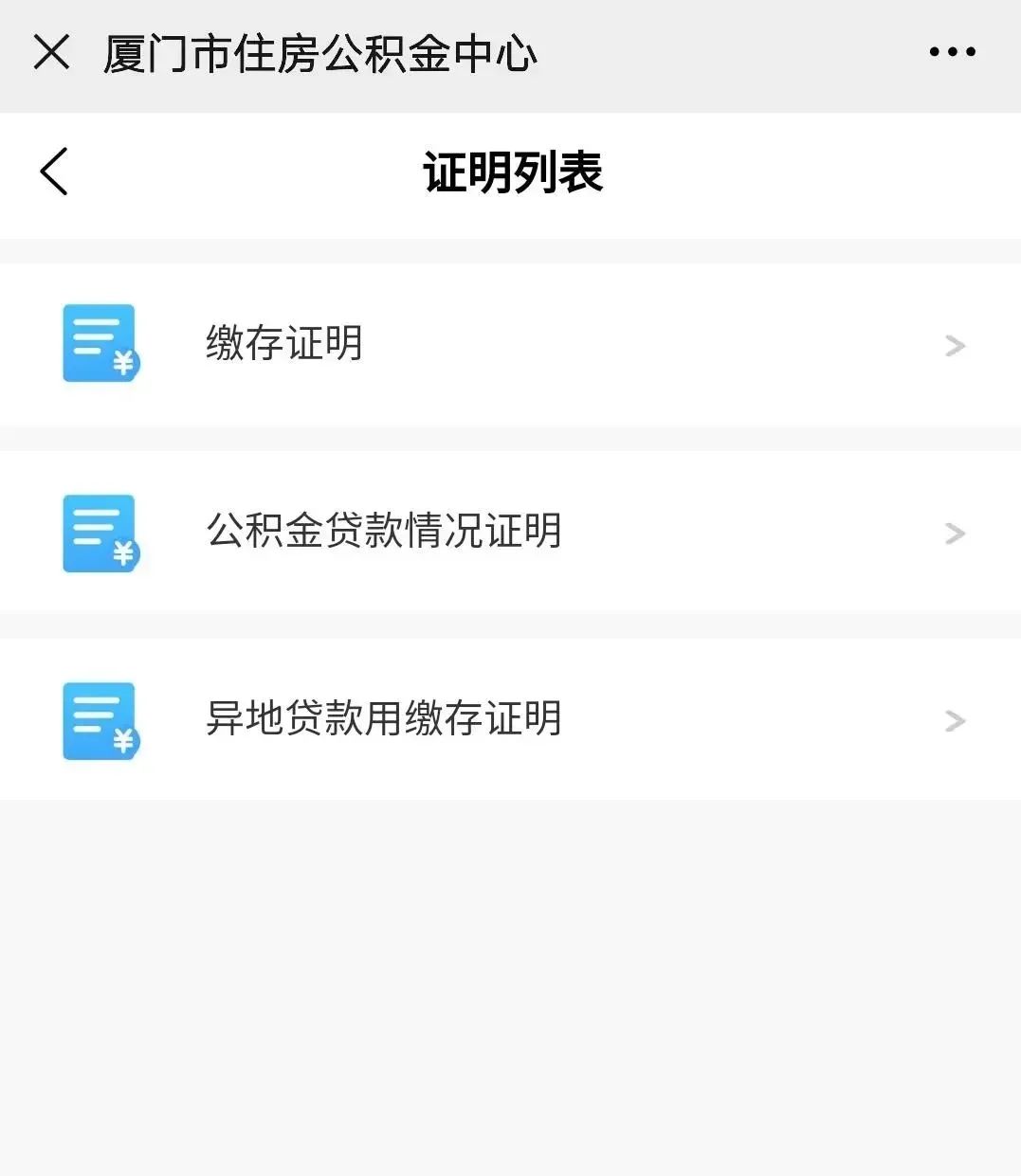Select the blue certificate icon in the second row

point(99,533)
